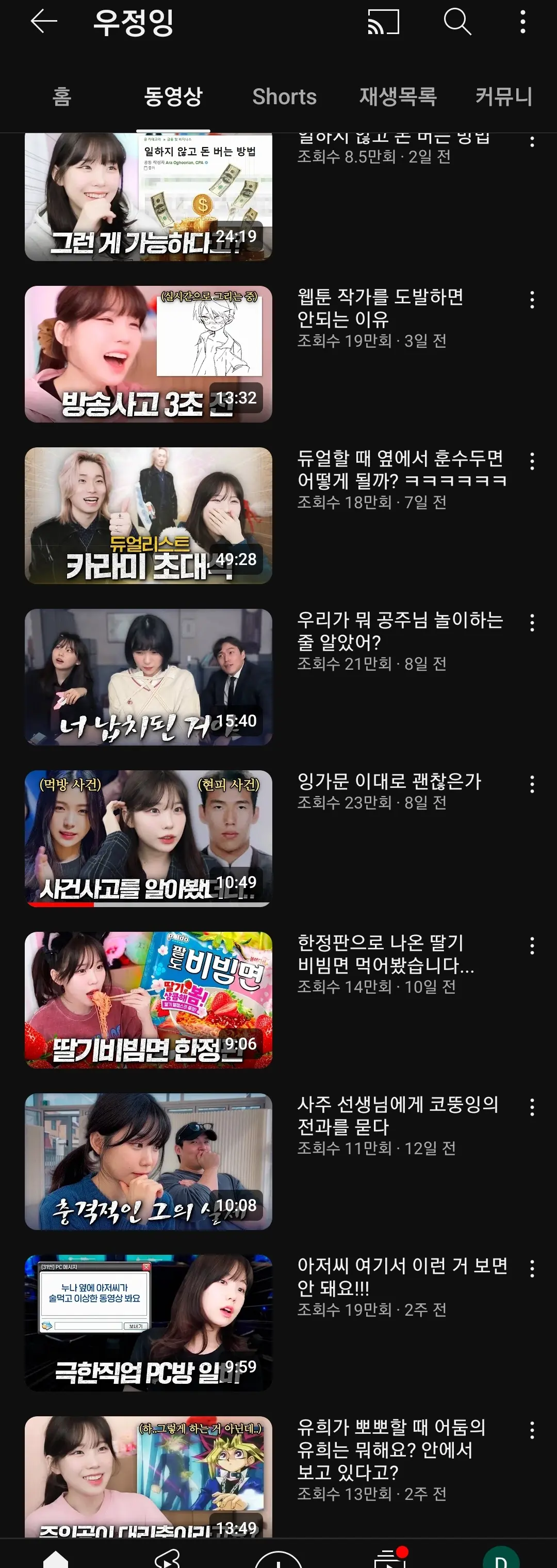The image size is (557, 1568).
Task: Switch to the Shorts tab
Action: tap(285, 97)
